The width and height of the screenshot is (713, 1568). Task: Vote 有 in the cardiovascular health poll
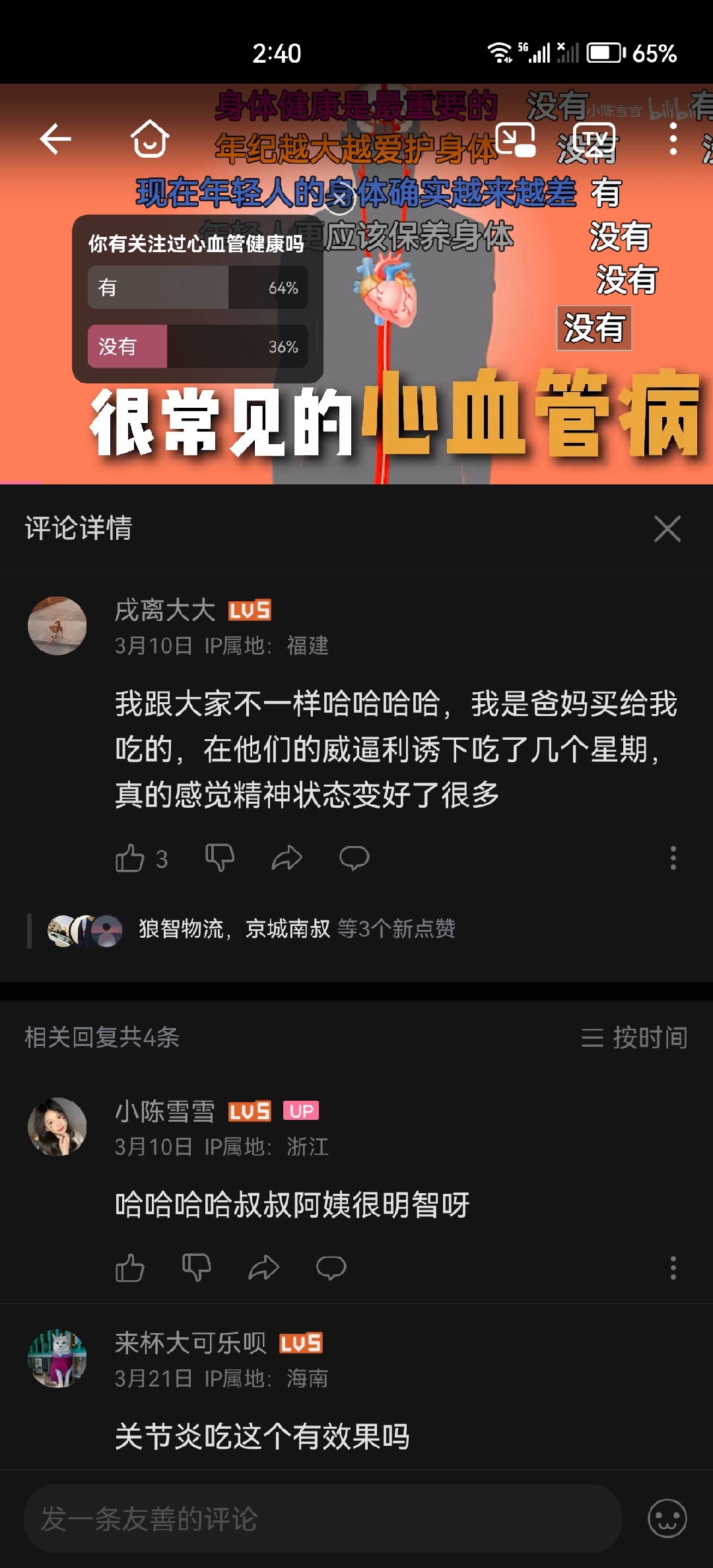click(x=197, y=288)
